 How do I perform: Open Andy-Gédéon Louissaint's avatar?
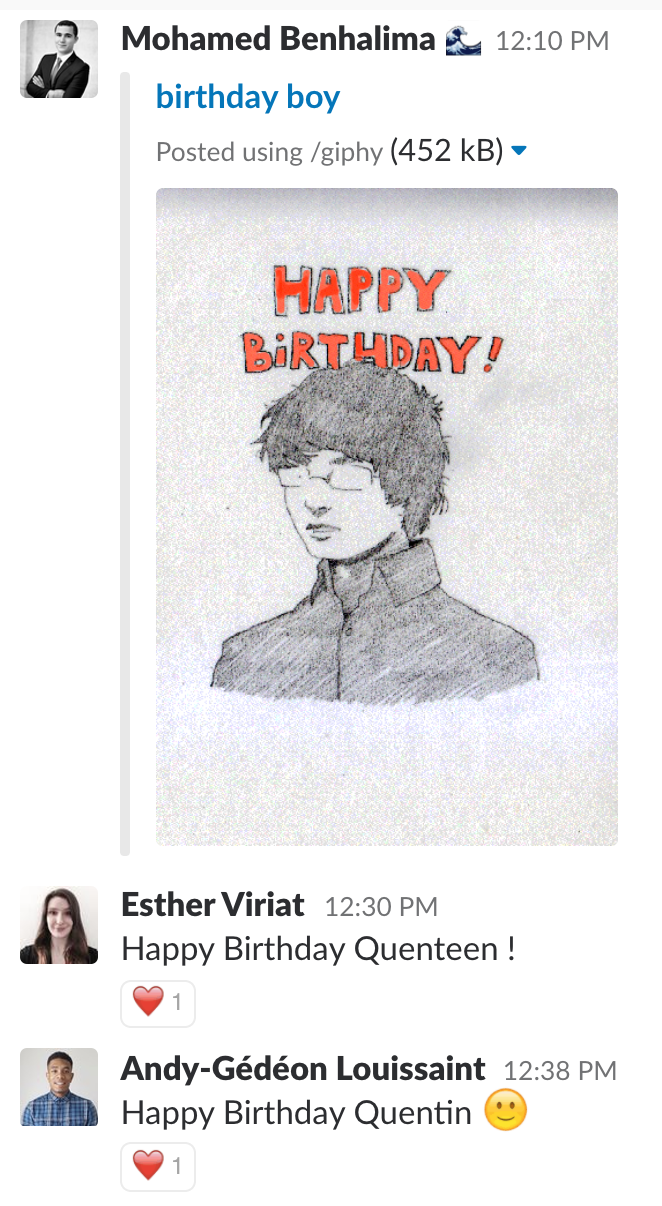[59, 1087]
